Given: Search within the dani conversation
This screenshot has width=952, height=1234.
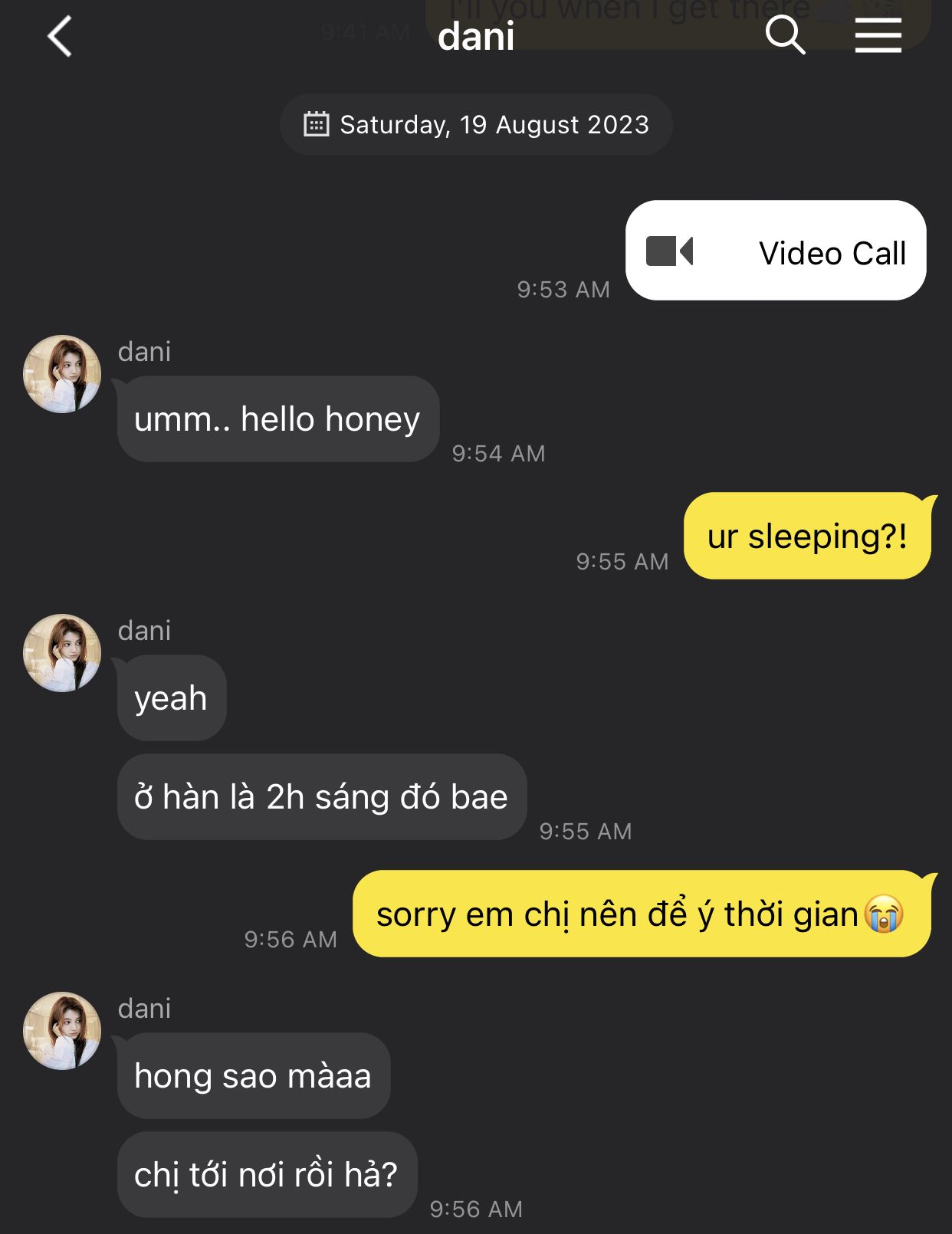Looking at the screenshot, I should (785, 35).
